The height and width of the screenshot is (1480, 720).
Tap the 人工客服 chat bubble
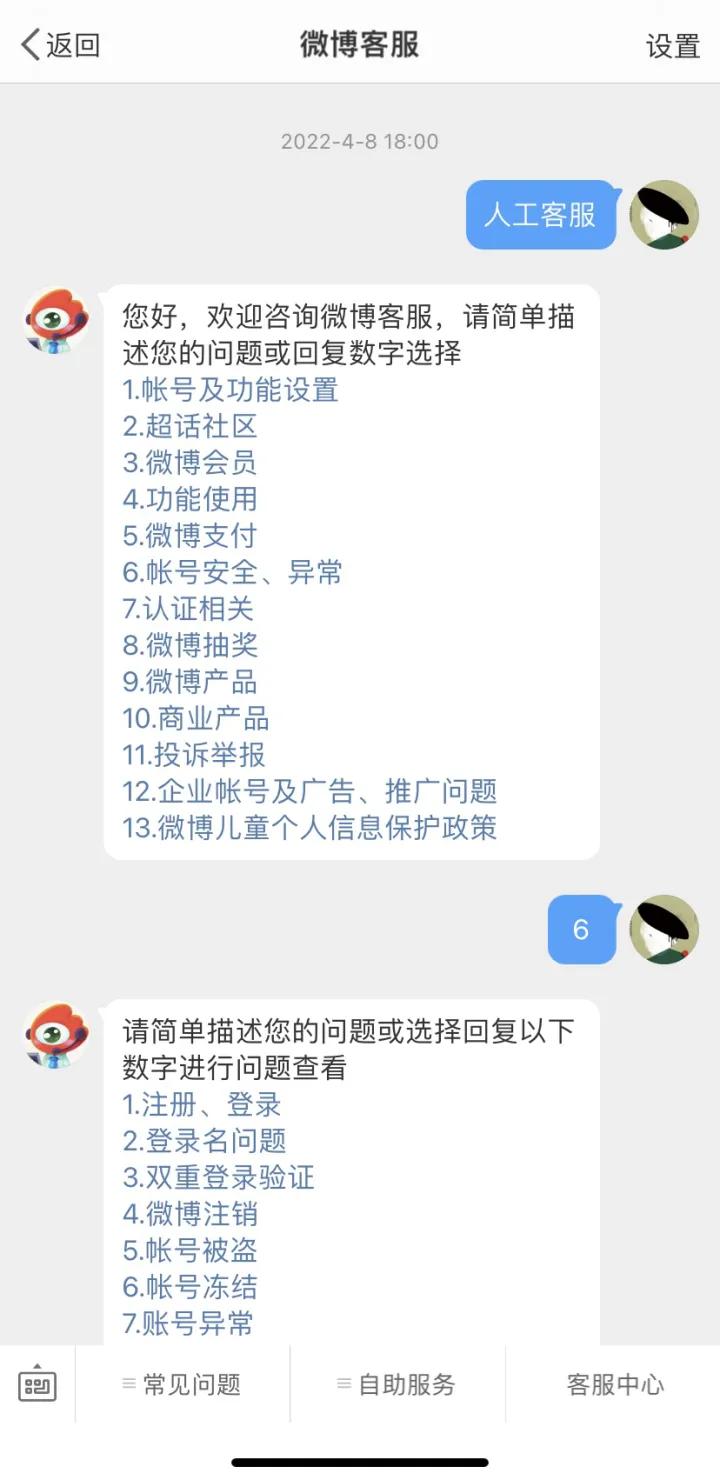[540, 216]
